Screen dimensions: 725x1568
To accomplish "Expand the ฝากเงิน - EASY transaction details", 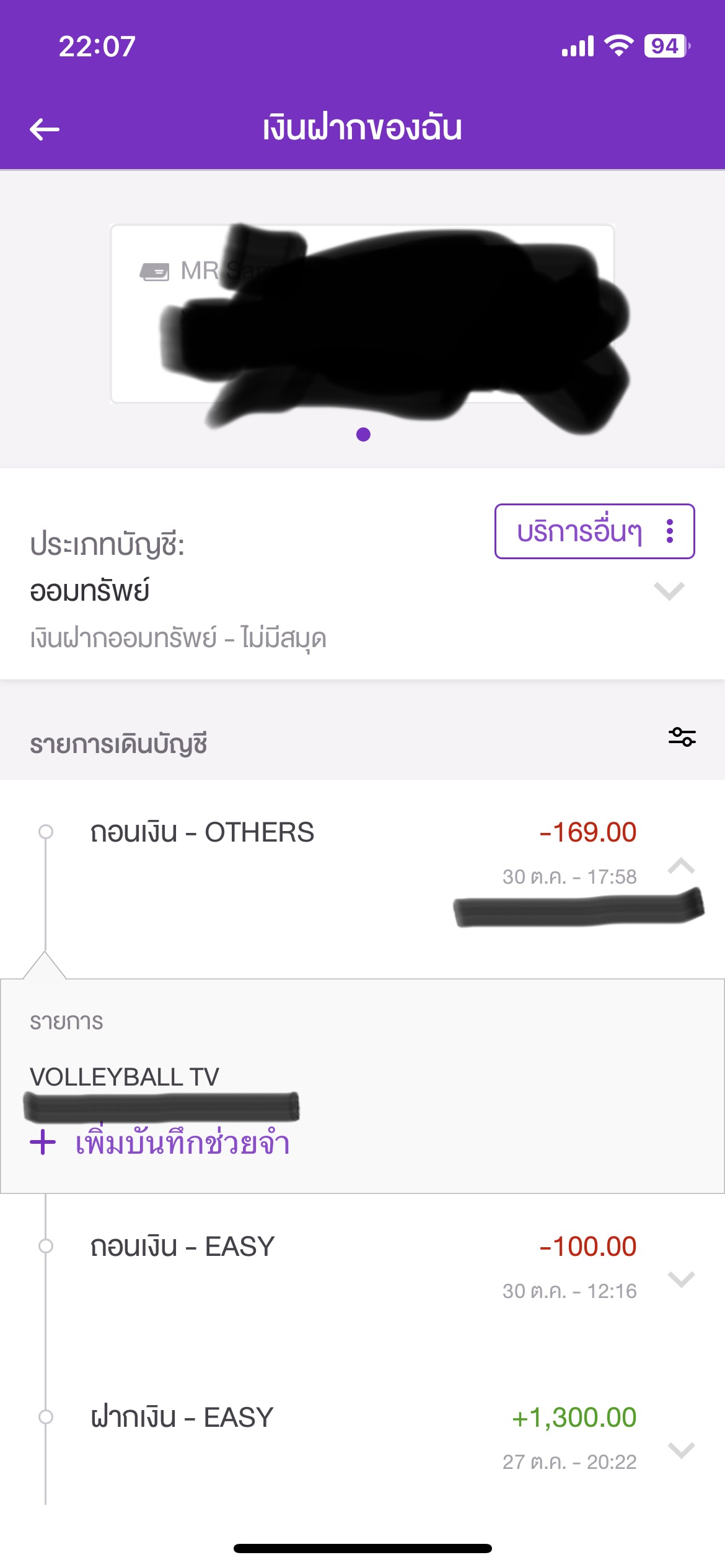I will tap(680, 1450).
